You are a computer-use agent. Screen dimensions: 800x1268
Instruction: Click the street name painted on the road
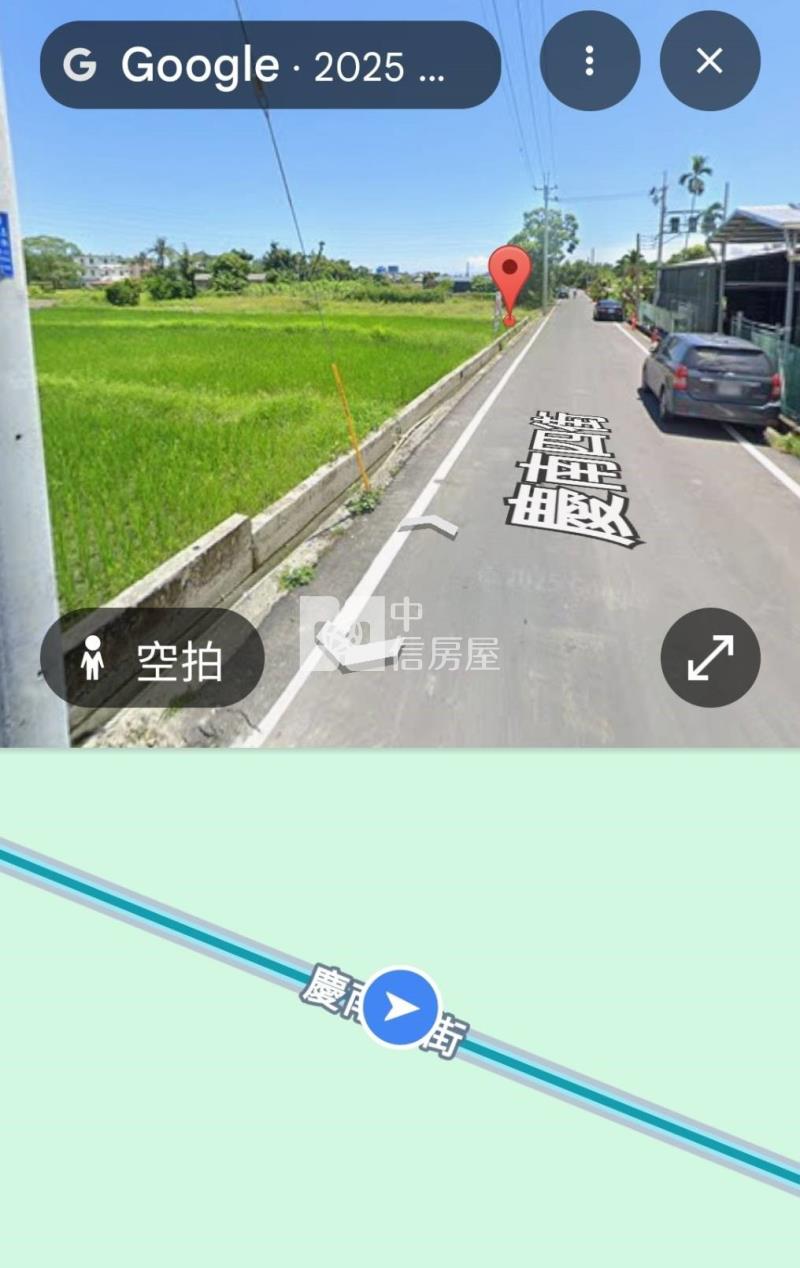click(570, 470)
